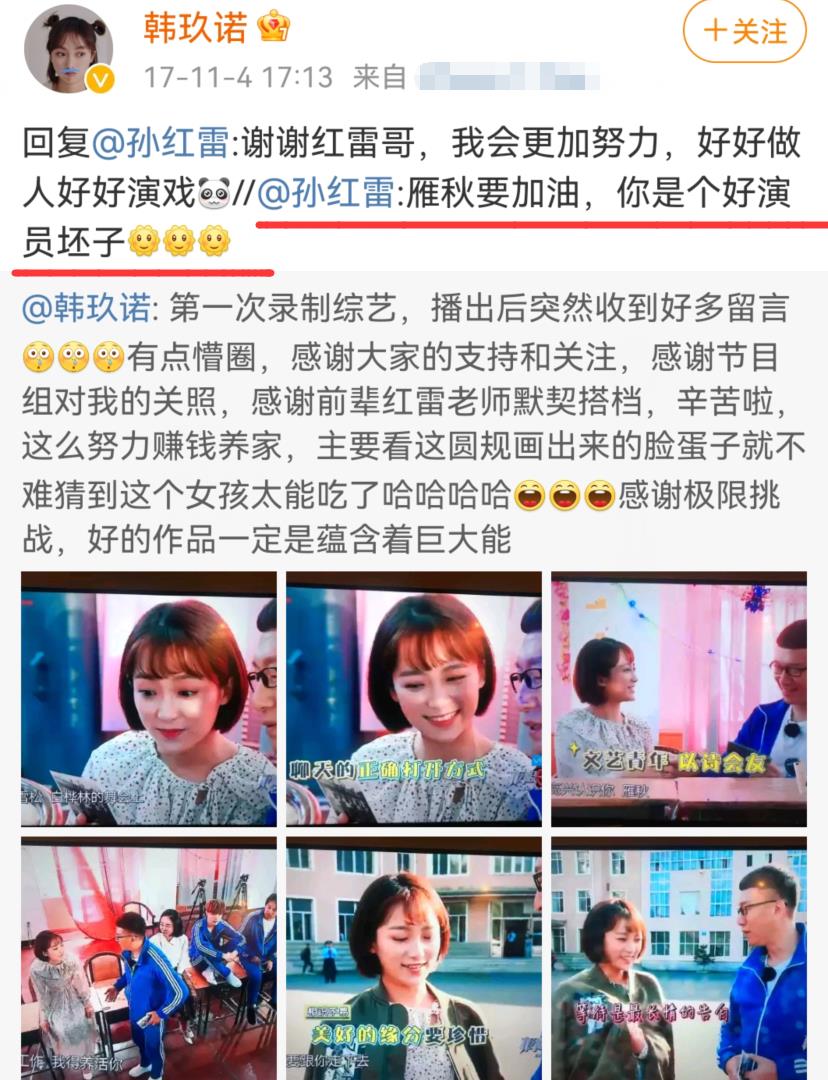The image size is (828, 1080).
Task: Follow 韩玖诺 with the 关注 button
Action: (x=745, y=32)
